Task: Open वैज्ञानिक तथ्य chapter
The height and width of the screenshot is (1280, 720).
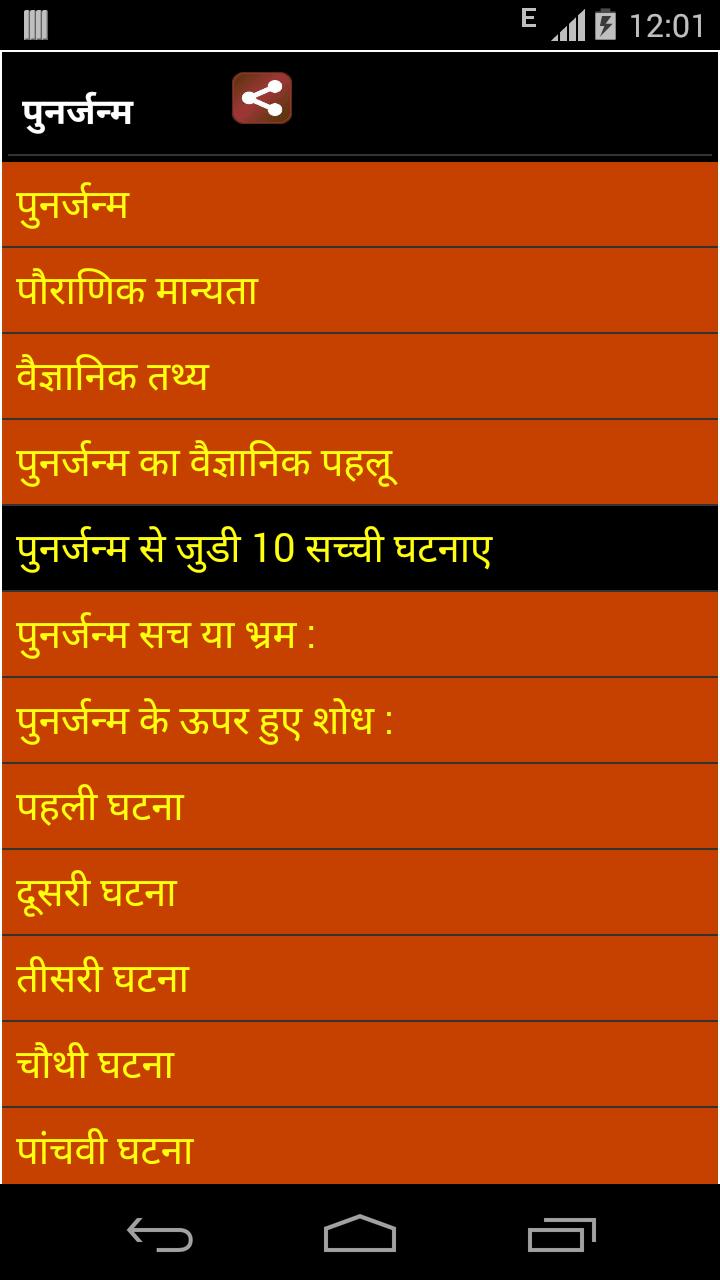Action: click(360, 377)
